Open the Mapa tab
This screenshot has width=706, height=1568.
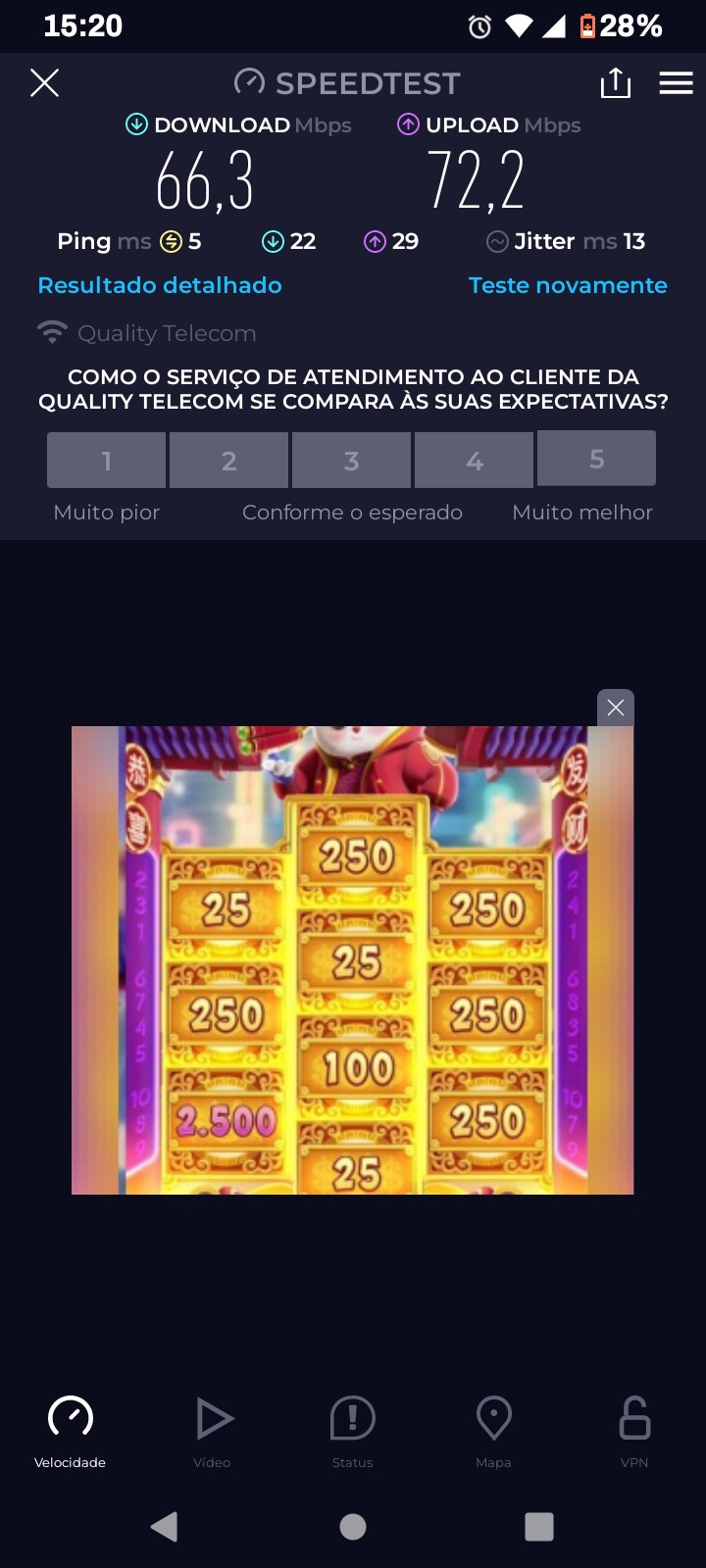(493, 1431)
